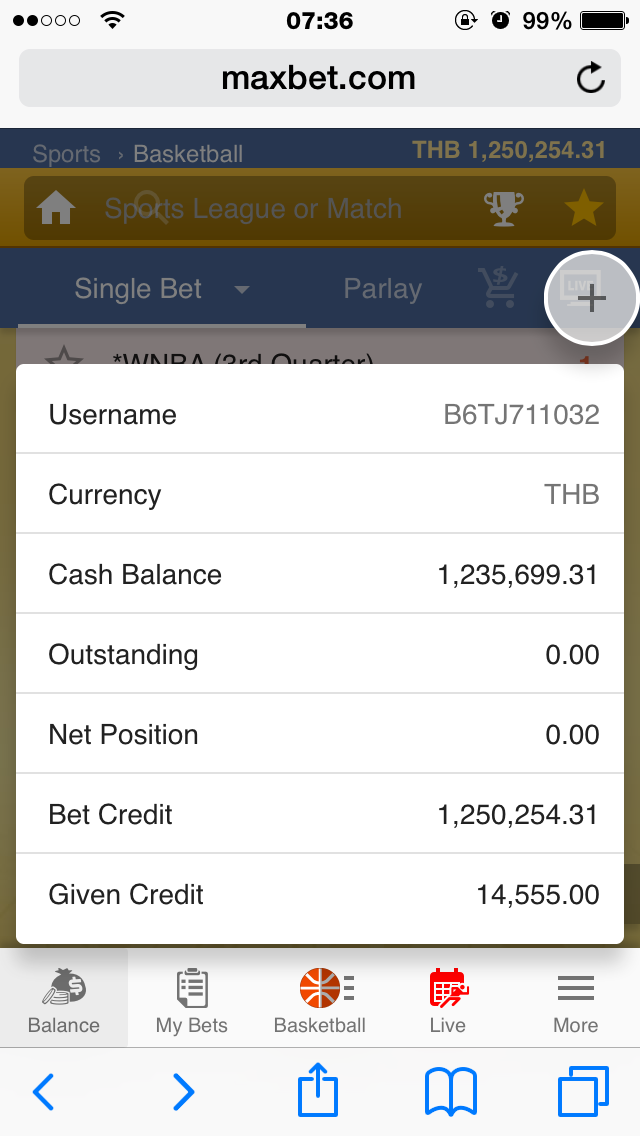The image size is (640, 1136).
Task: Switch to the Balance tab
Action: 64,998
